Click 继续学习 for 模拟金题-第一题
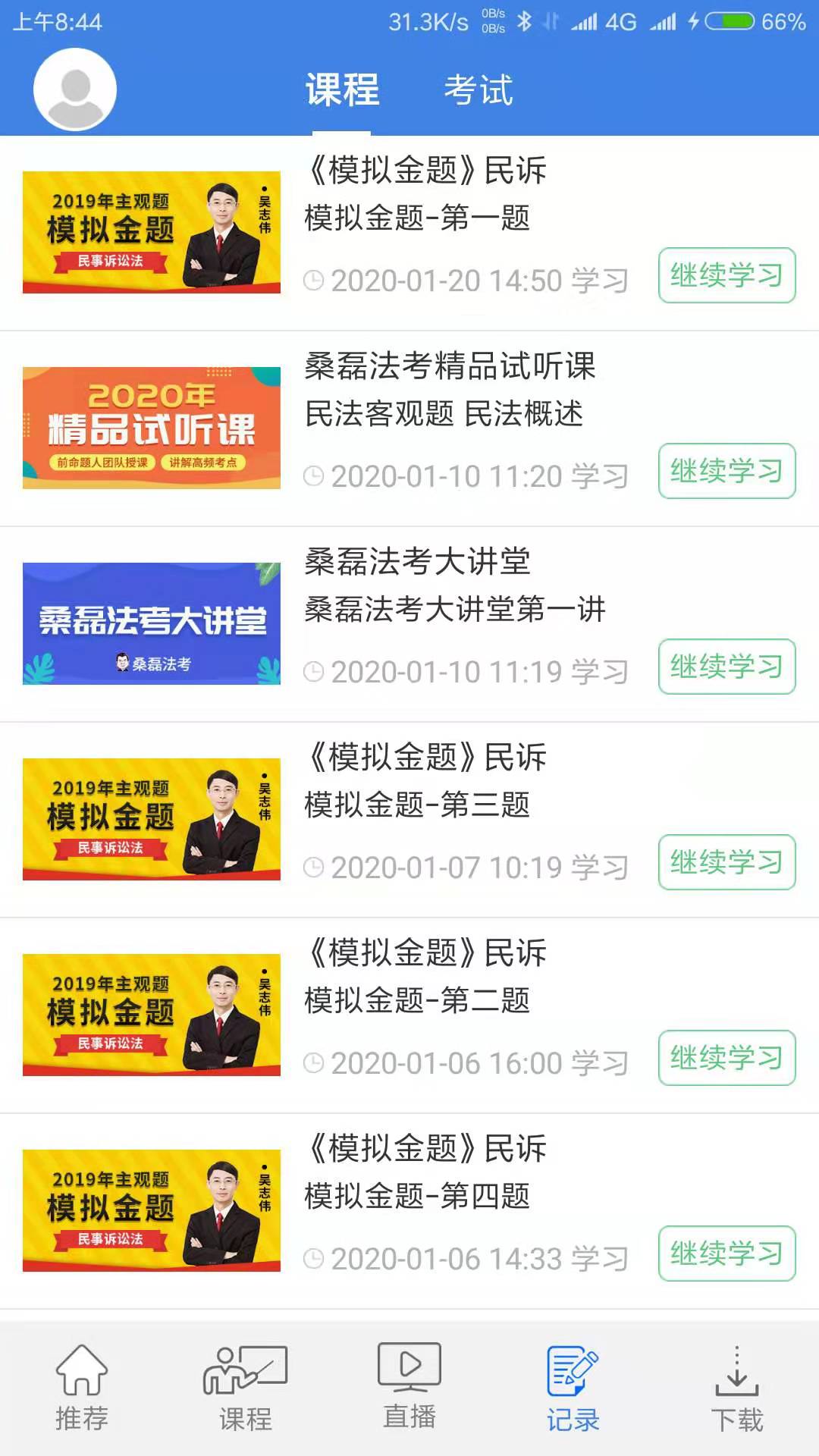 (x=726, y=276)
